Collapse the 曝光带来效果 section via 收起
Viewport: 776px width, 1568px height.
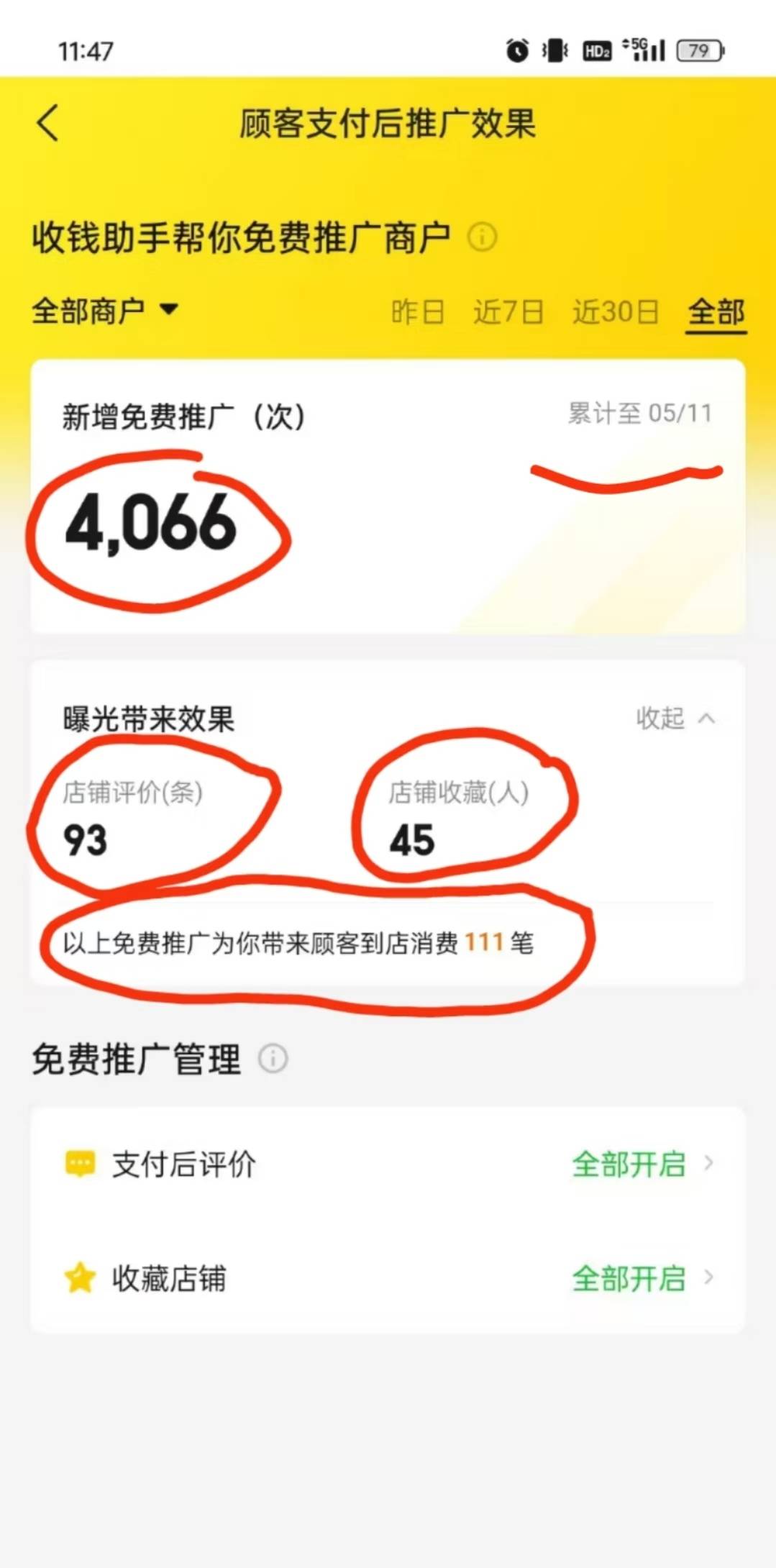point(675,718)
